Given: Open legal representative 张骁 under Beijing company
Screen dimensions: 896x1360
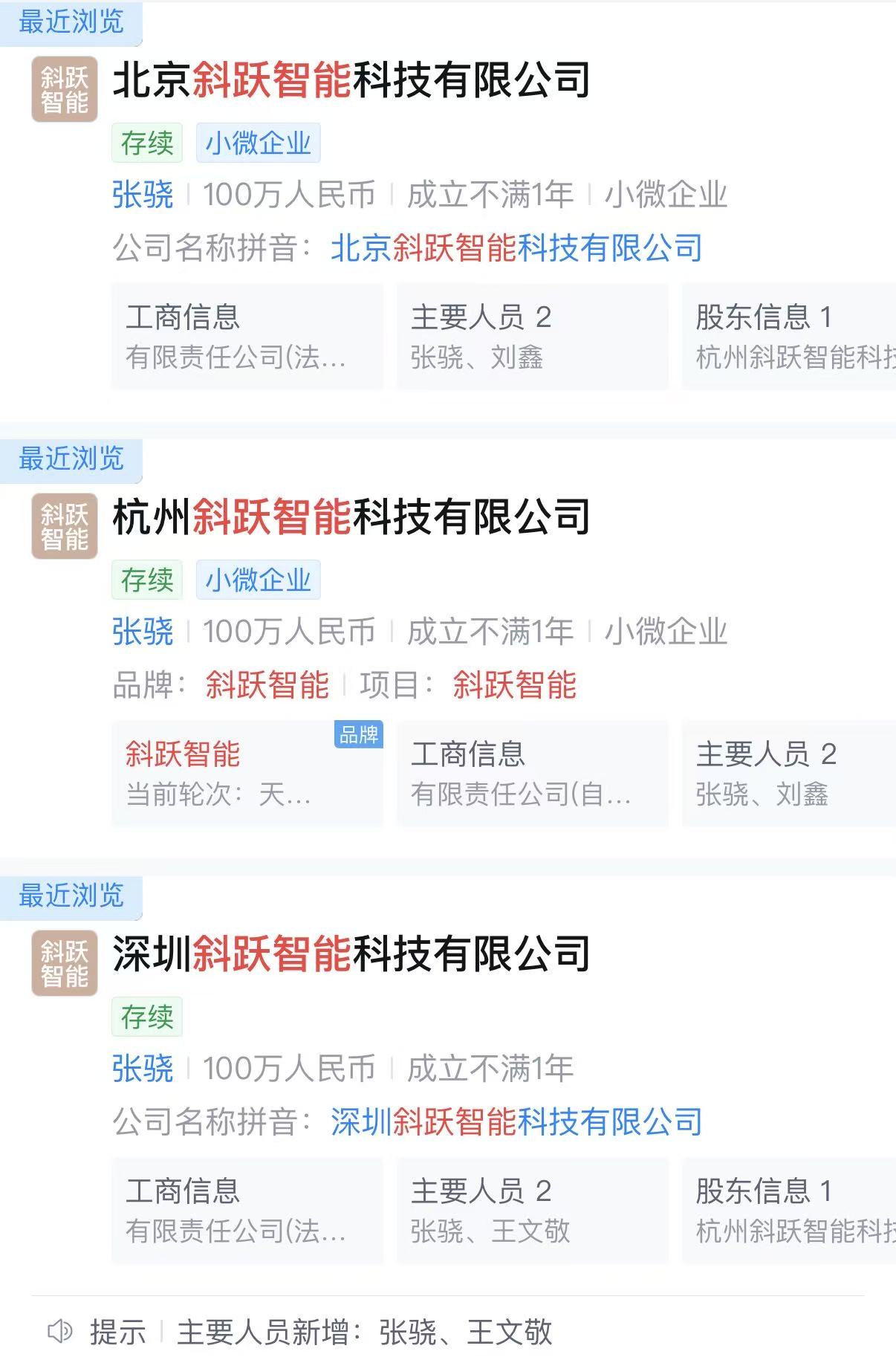Looking at the screenshot, I should point(143,195).
